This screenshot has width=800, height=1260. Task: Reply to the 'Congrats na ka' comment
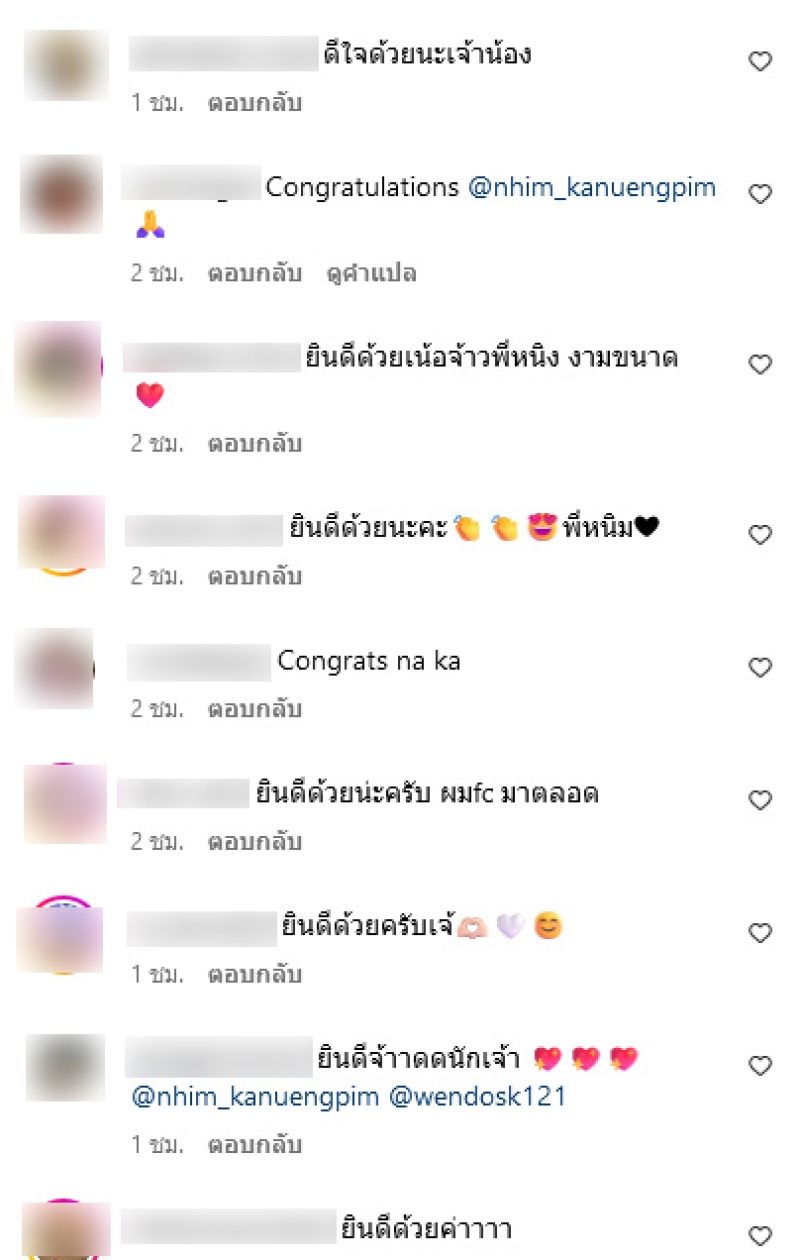click(x=254, y=709)
